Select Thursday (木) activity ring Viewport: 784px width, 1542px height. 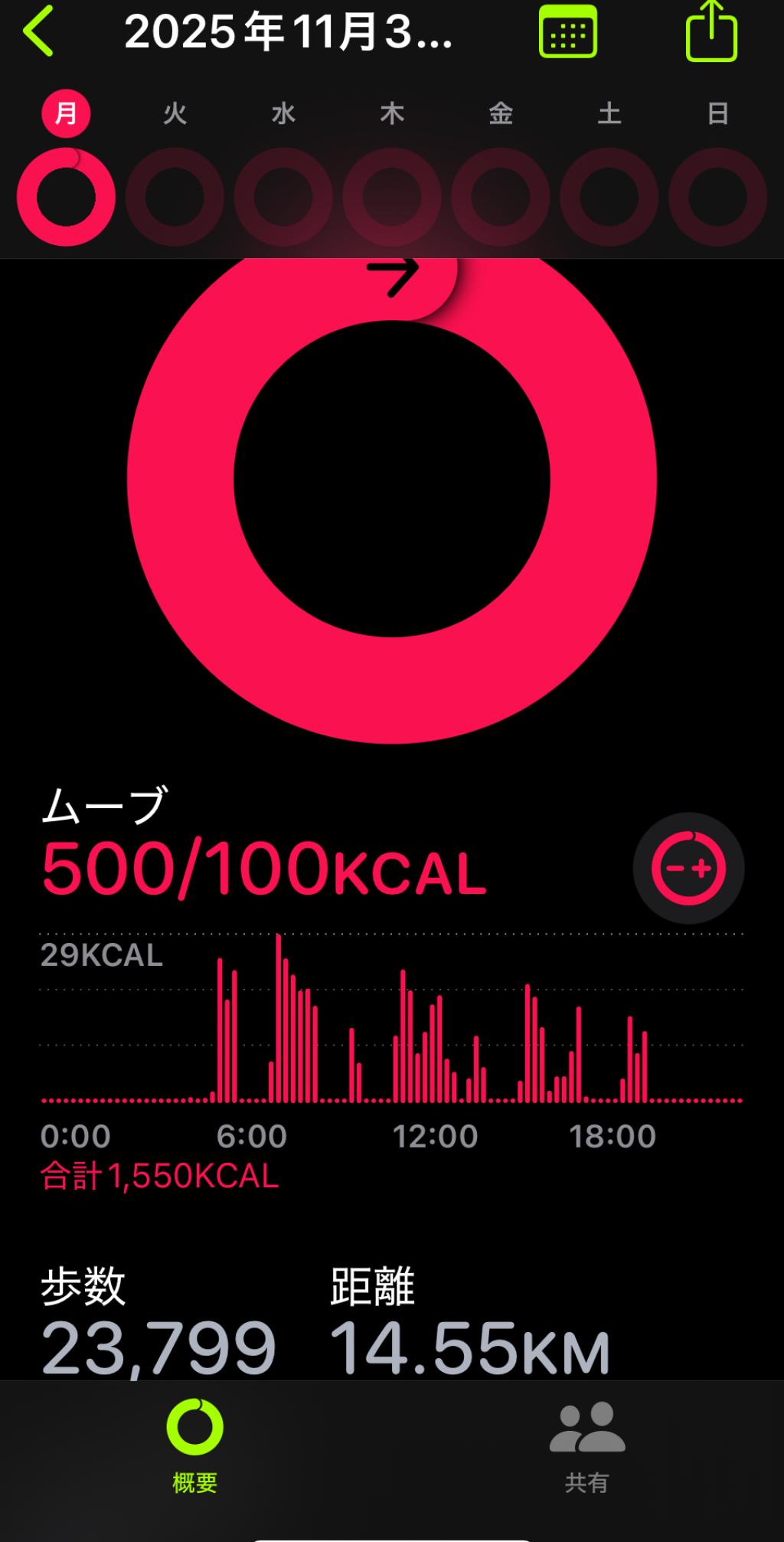tap(392, 197)
